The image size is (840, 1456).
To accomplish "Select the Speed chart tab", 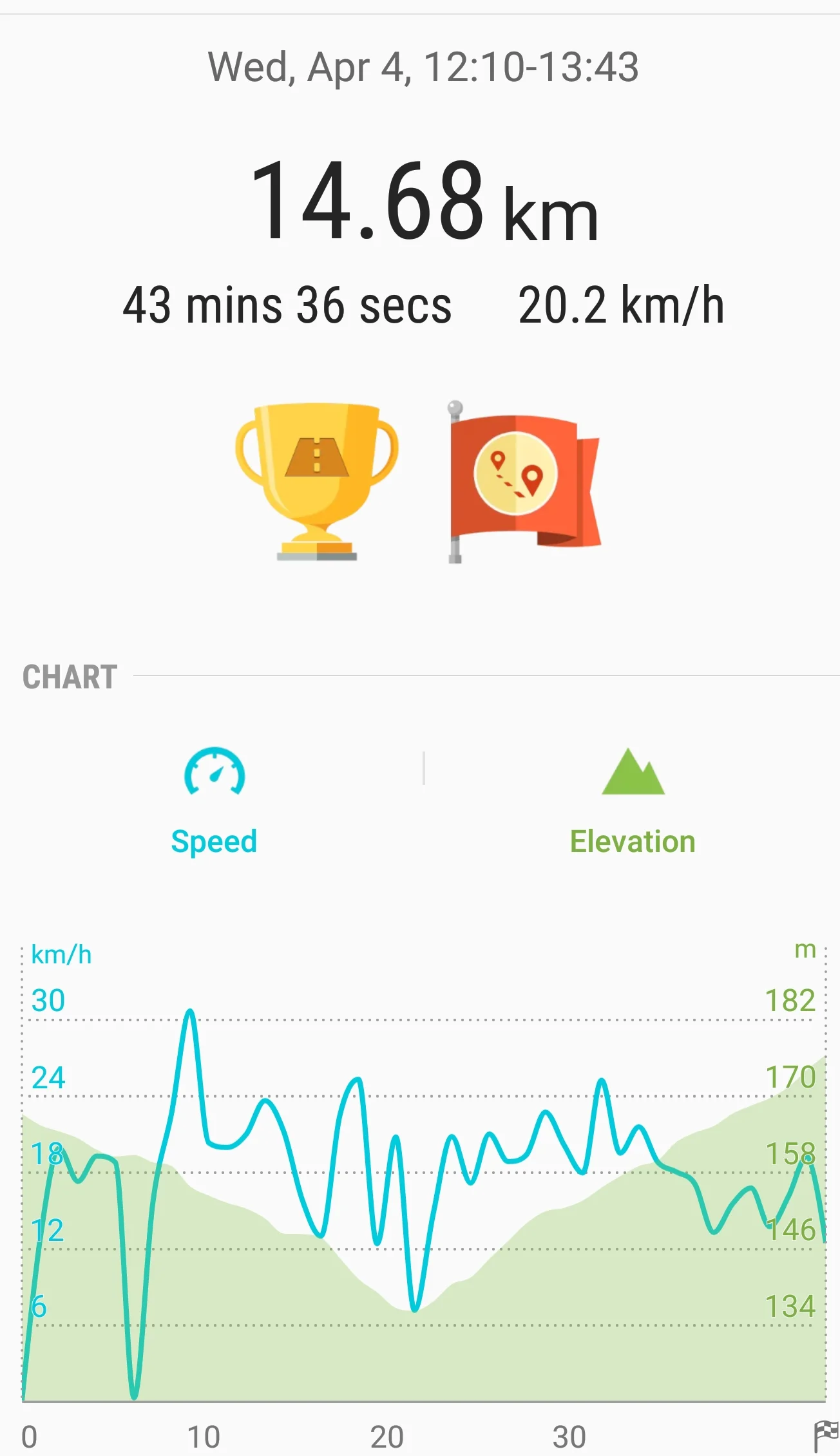I will point(214,840).
